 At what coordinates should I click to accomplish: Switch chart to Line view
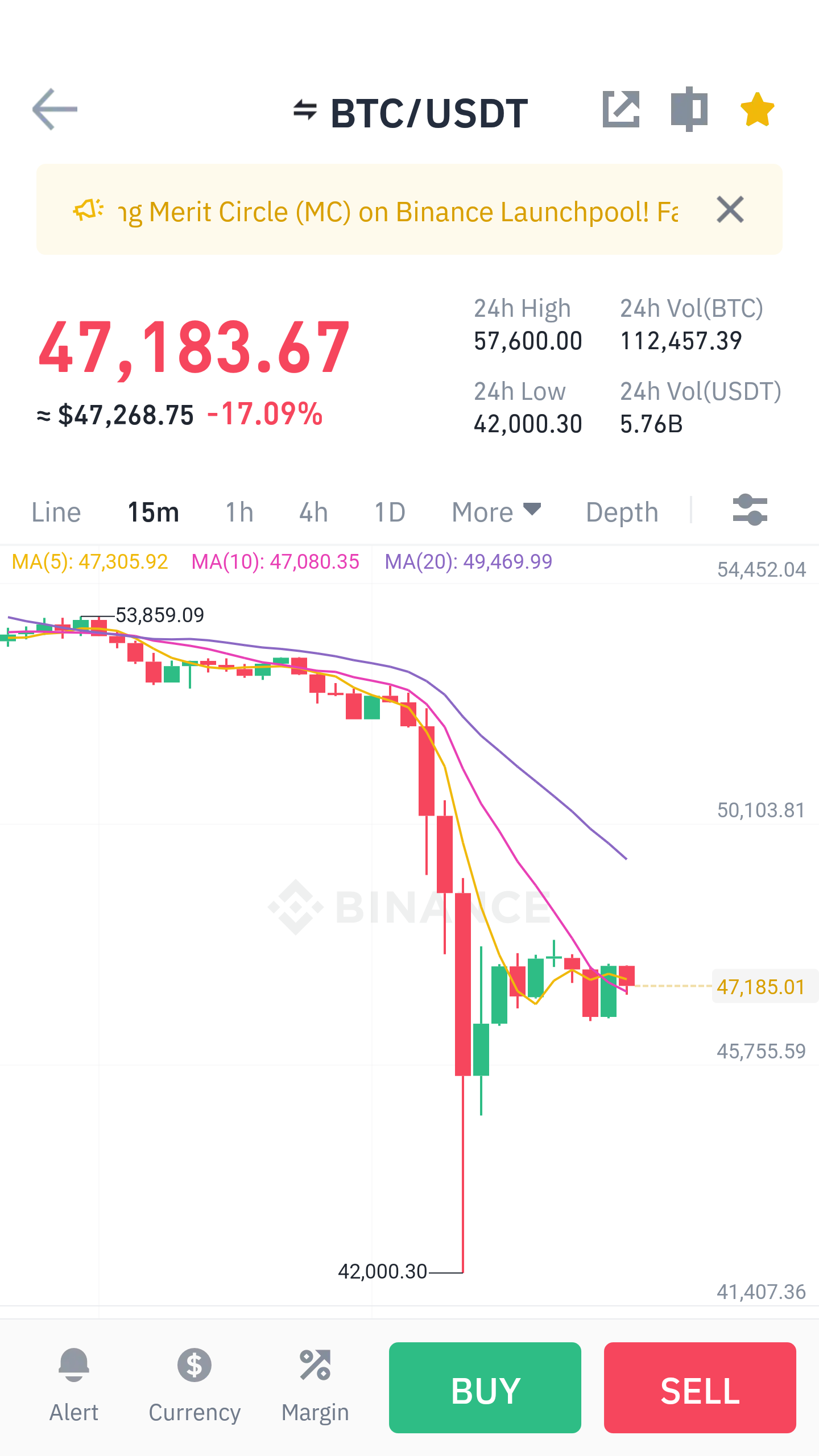(56, 512)
